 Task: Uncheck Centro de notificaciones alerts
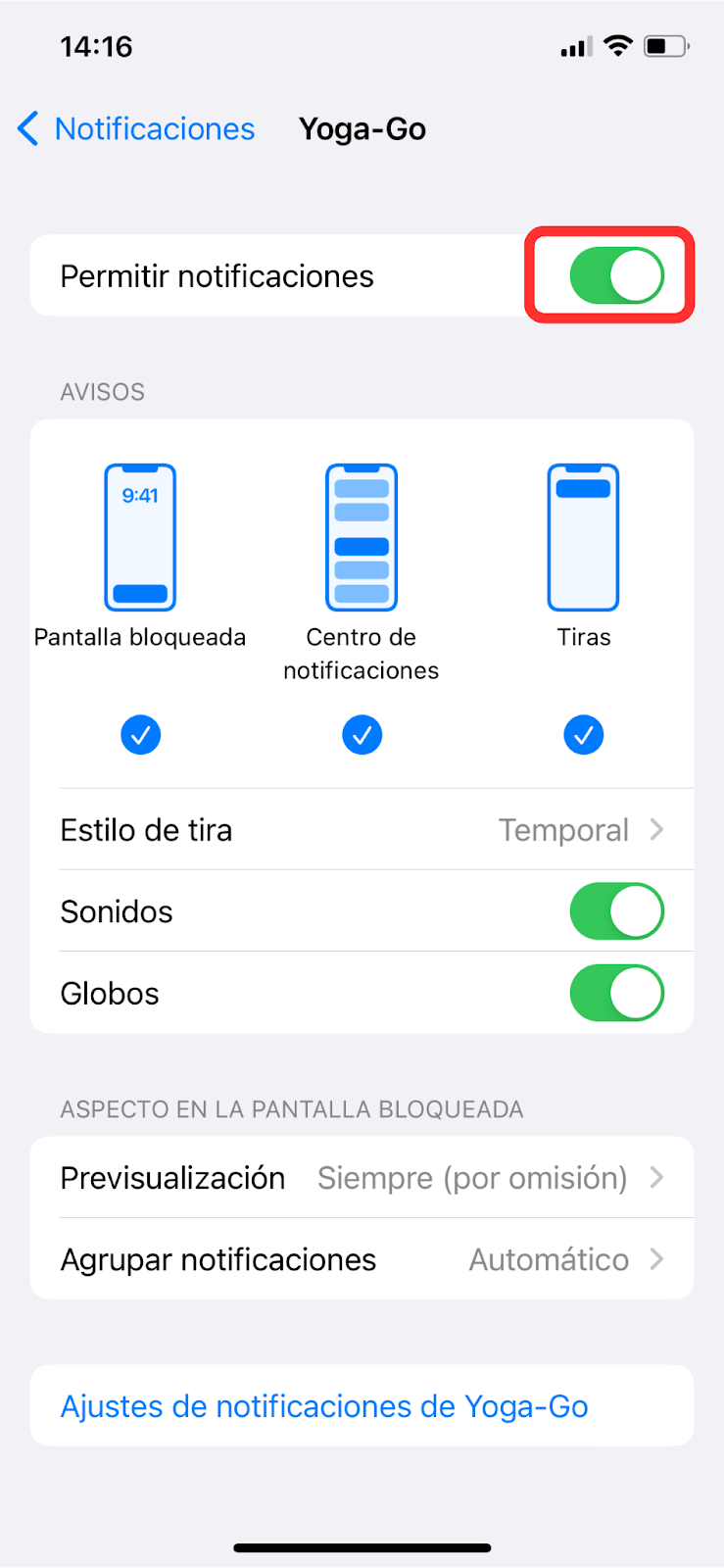tap(362, 735)
